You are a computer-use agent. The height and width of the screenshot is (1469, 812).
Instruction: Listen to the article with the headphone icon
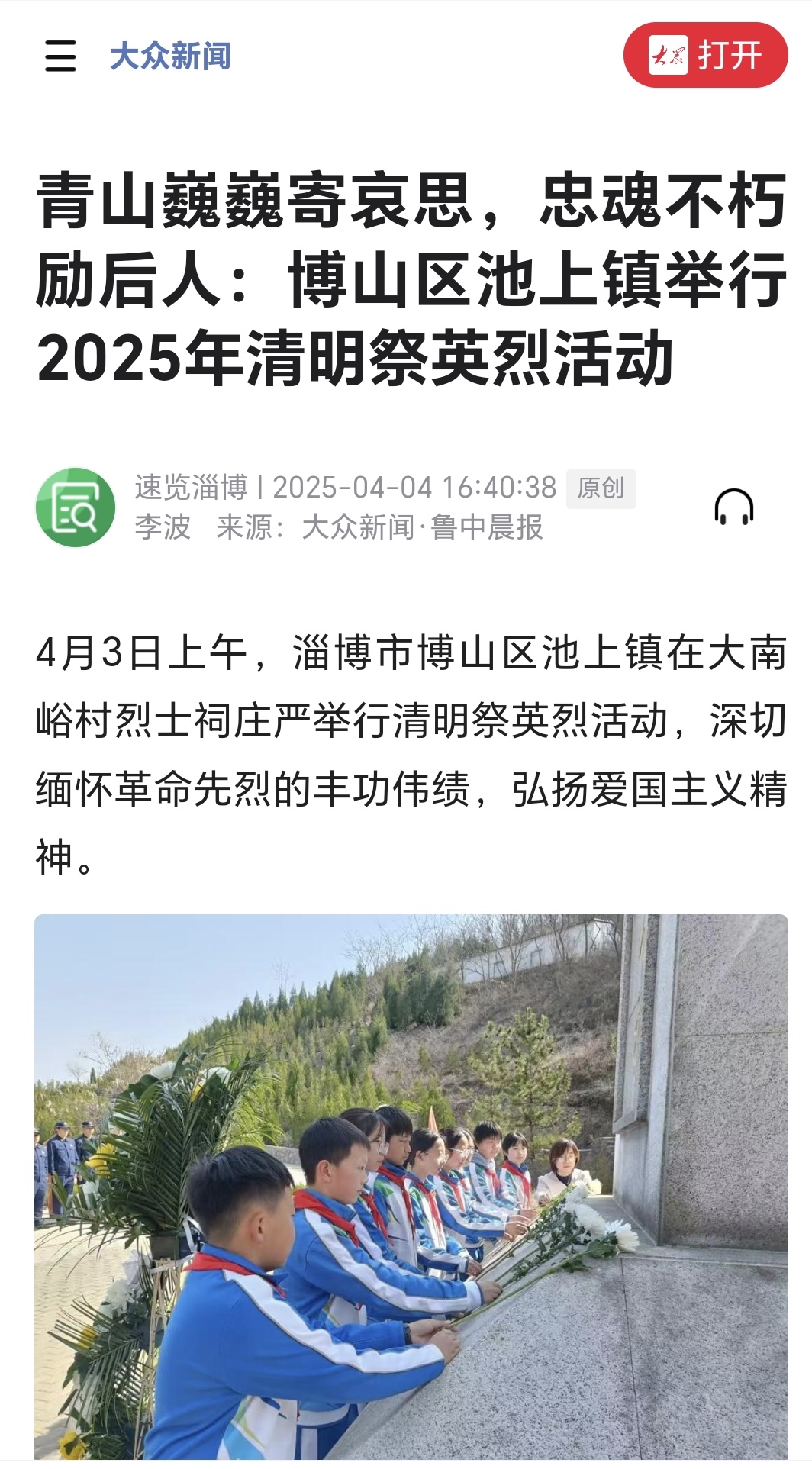coord(734,507)
